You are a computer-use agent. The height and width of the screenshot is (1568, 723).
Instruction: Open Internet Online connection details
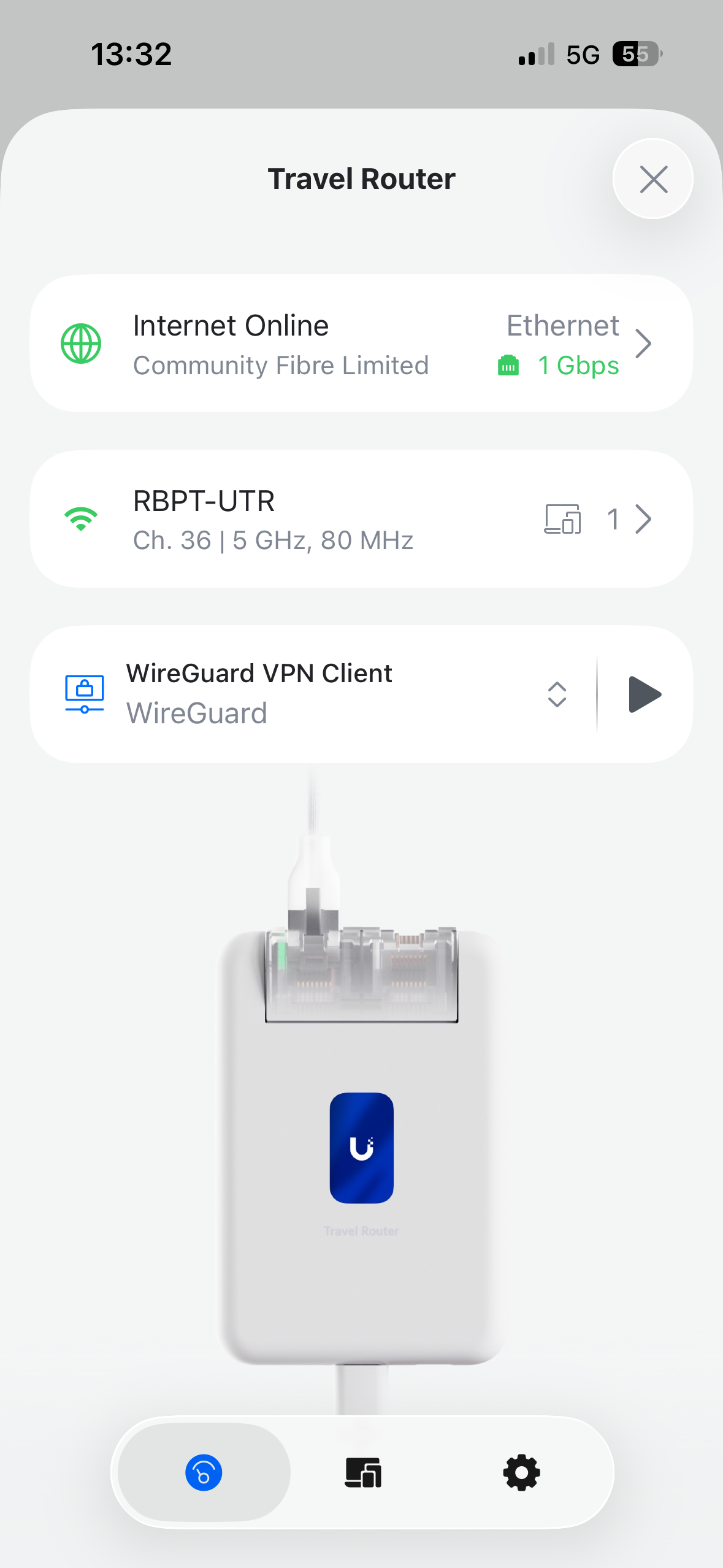(361, 344)
